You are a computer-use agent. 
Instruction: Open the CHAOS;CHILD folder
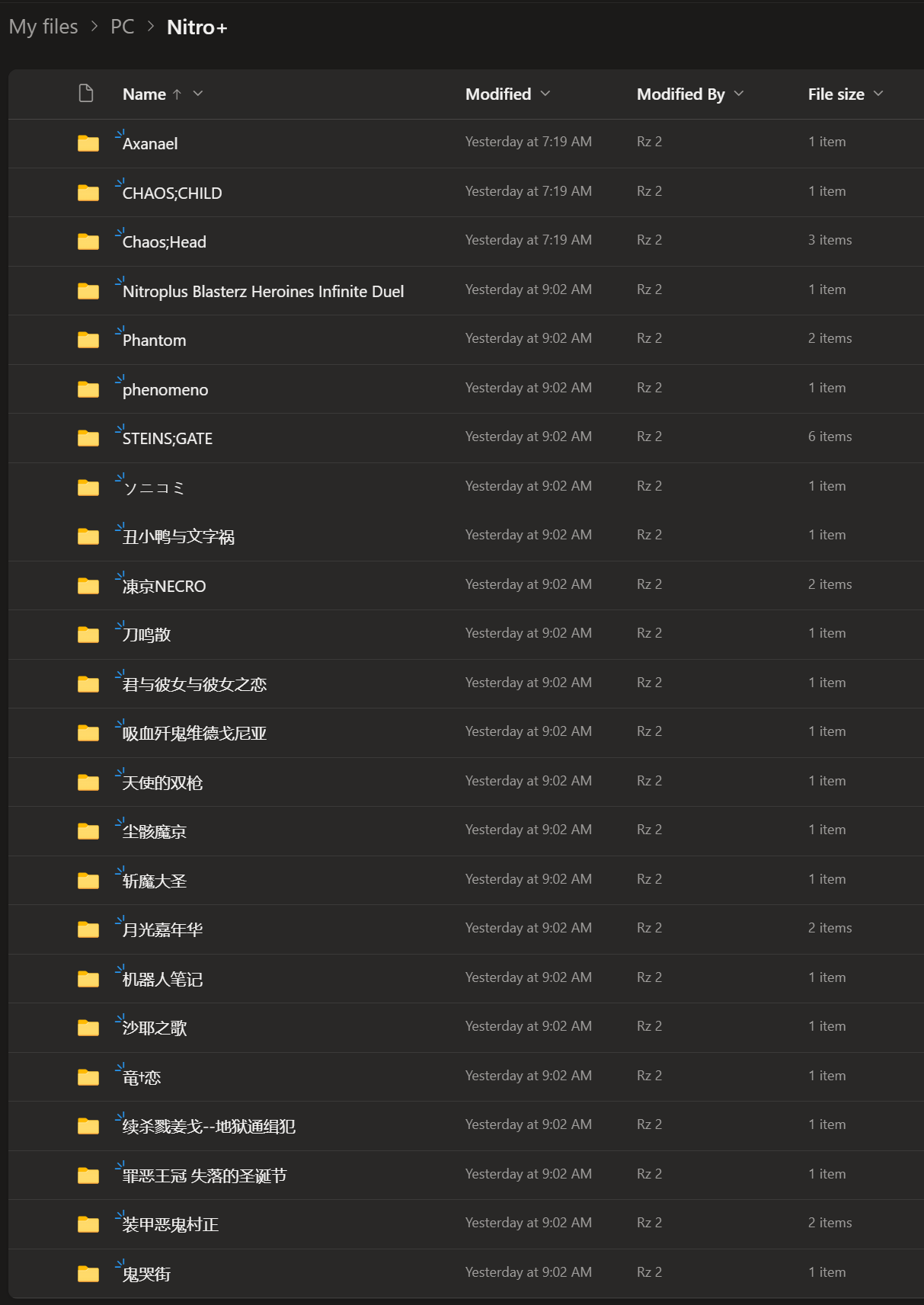click(172, 194)
